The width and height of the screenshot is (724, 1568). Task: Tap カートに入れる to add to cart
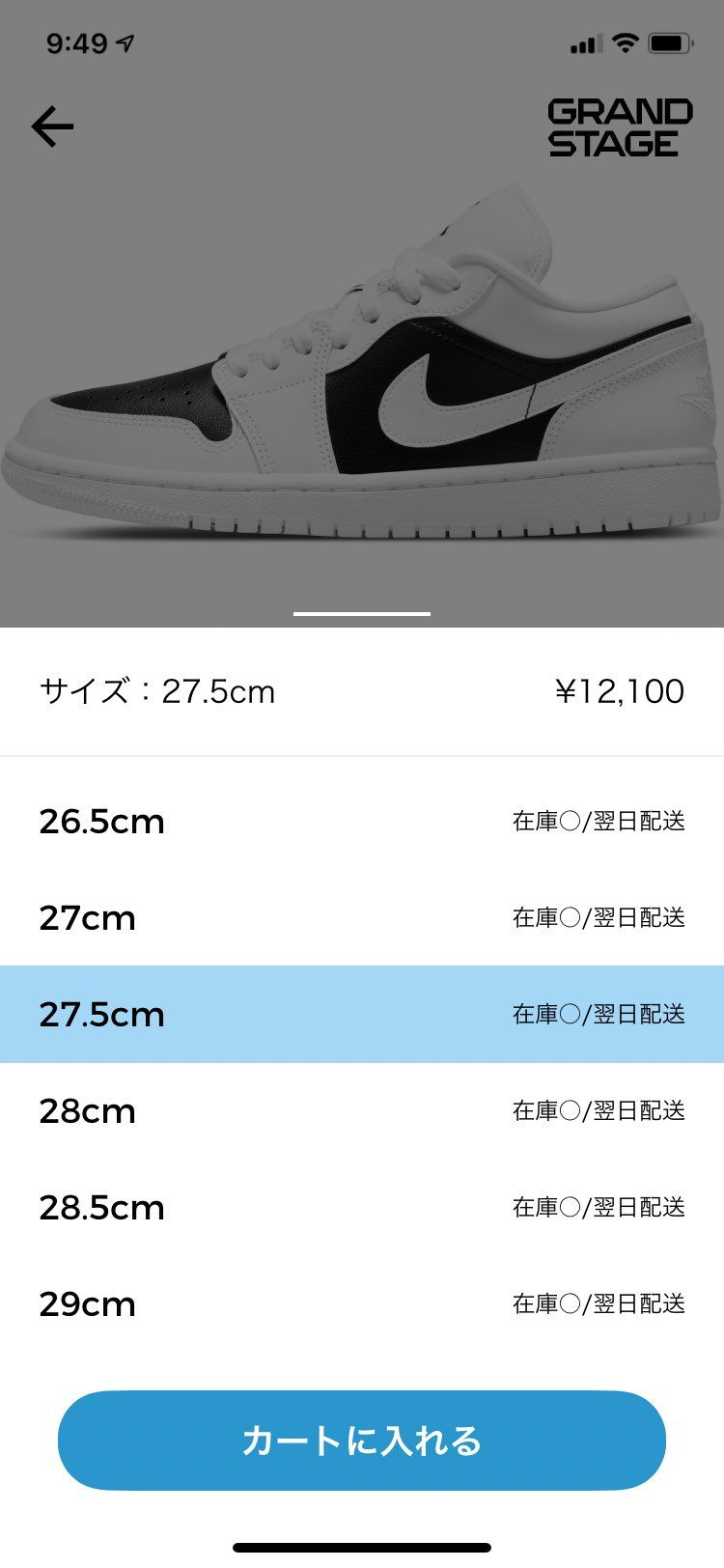coord(362,1441)
